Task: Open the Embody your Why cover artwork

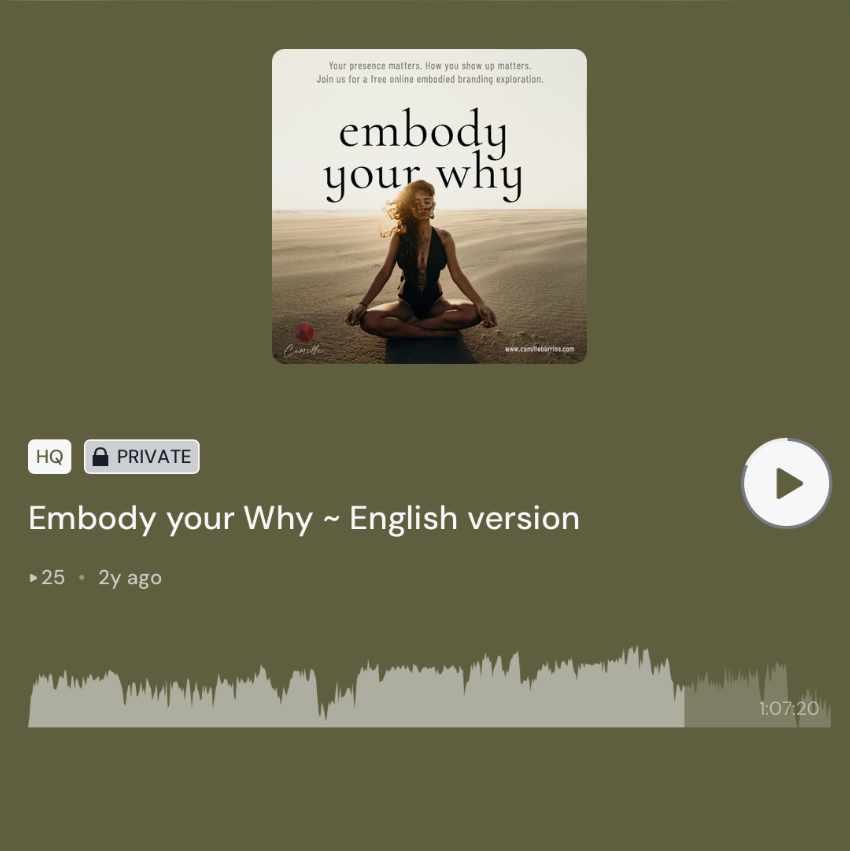Action: pos(429,206)
